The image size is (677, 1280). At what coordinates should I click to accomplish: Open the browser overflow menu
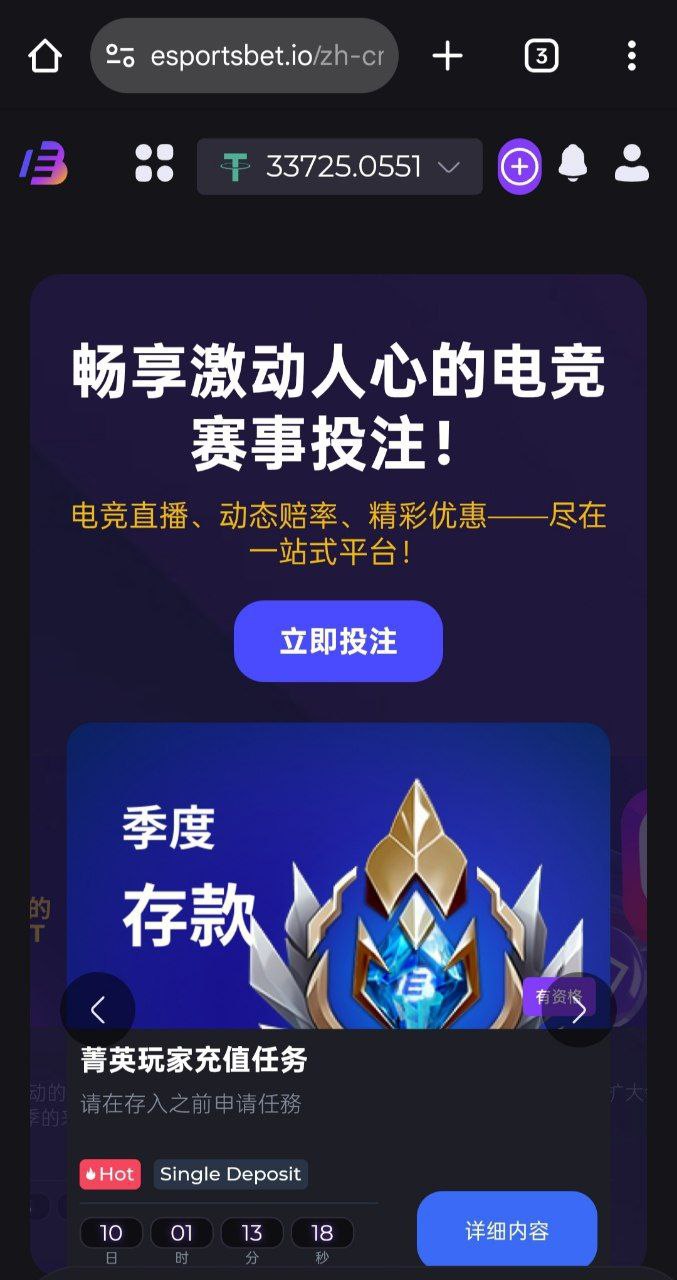pyautogui.click(x=631, y=56)
